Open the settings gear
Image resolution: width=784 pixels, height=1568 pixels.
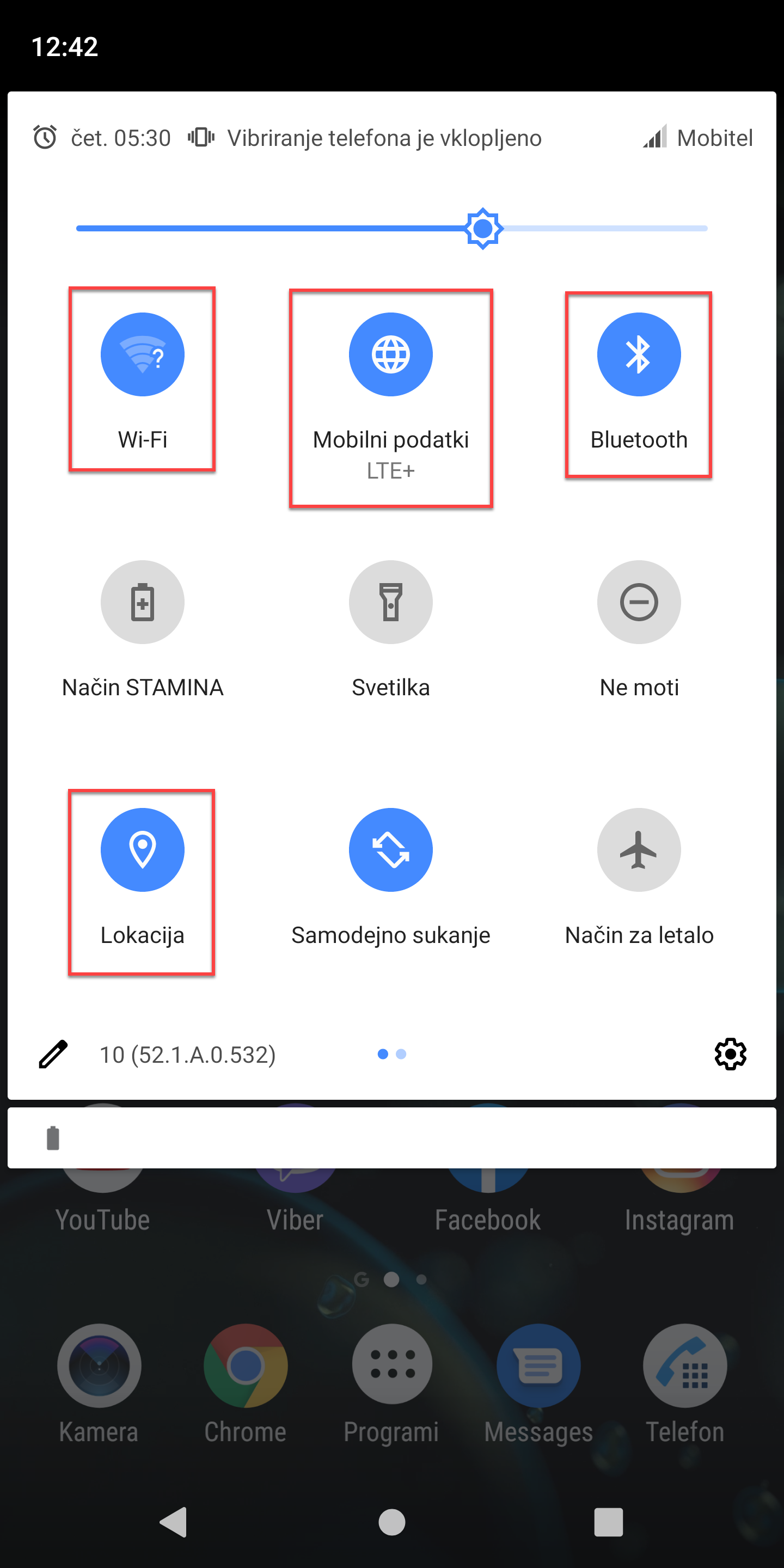pyautogui.click(x=730, y=1054)
